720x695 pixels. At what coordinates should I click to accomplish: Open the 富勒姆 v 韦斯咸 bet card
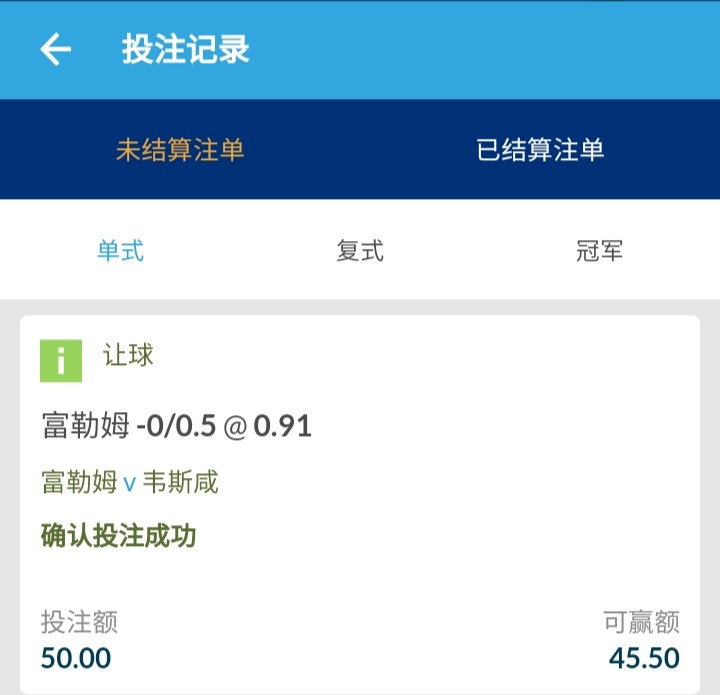click(360, 500)
